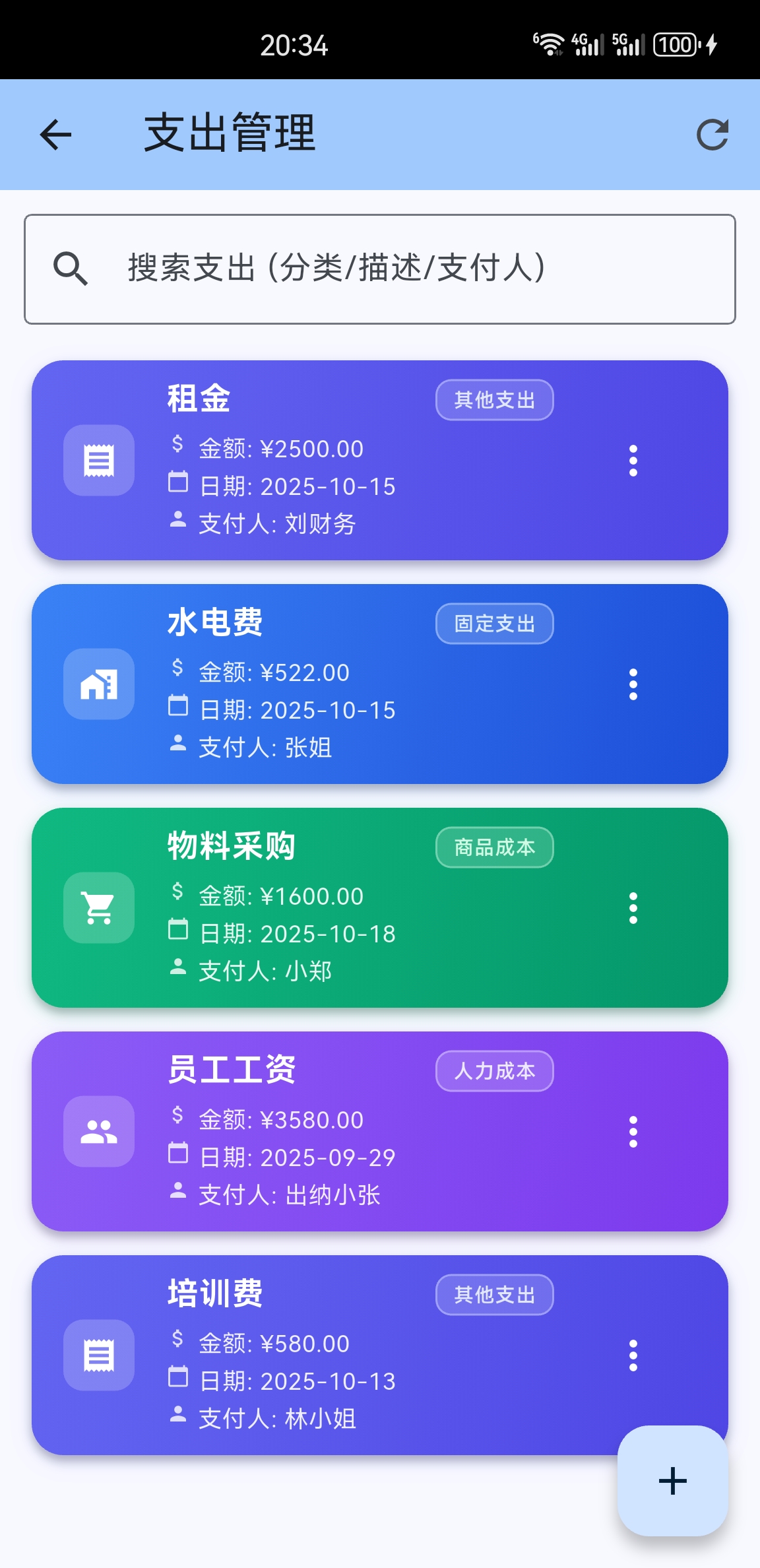The width and height of the screenshot is (760, 1568).
Task: Select the 固定支出 tag on 水电费
Action: (494, 623)
